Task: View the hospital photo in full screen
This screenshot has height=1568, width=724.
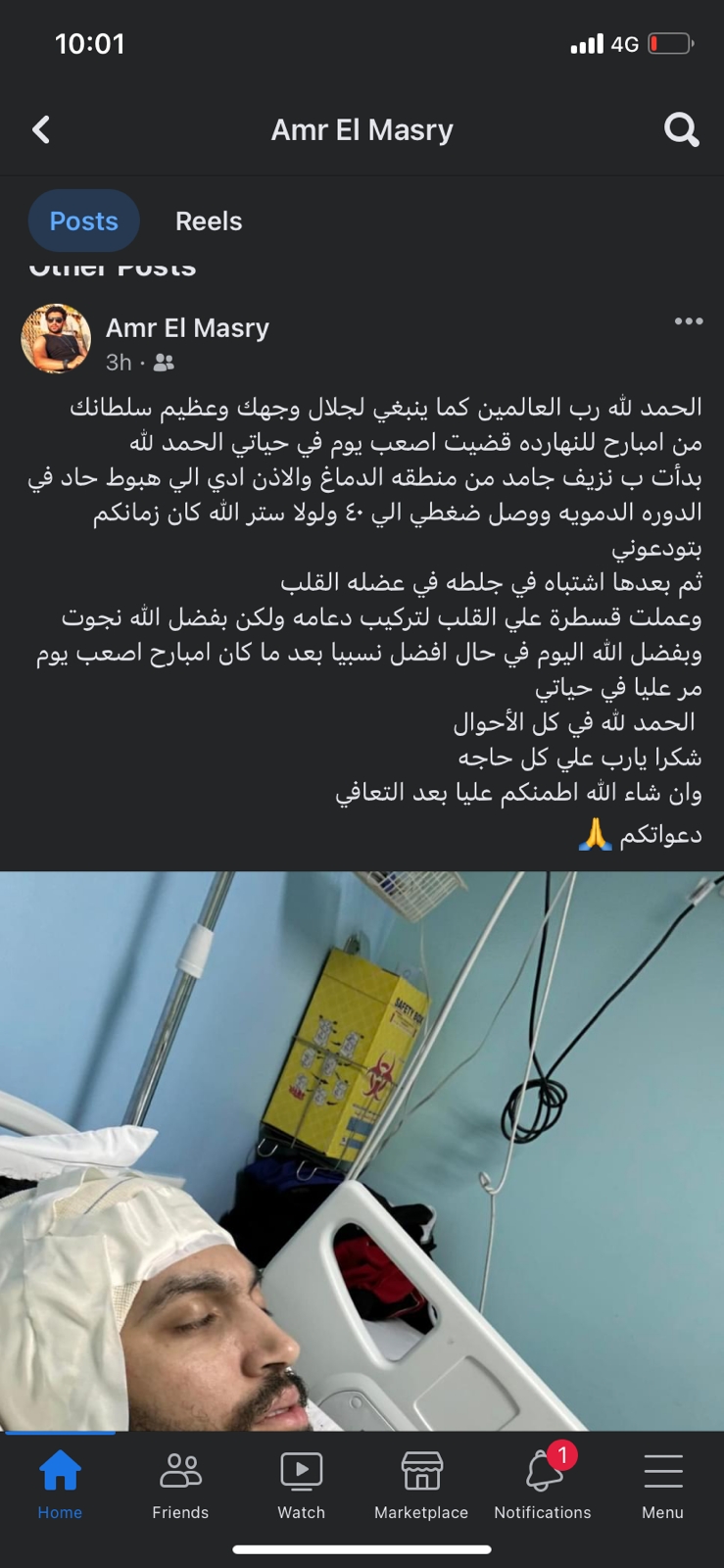Action: (362, 1151)
